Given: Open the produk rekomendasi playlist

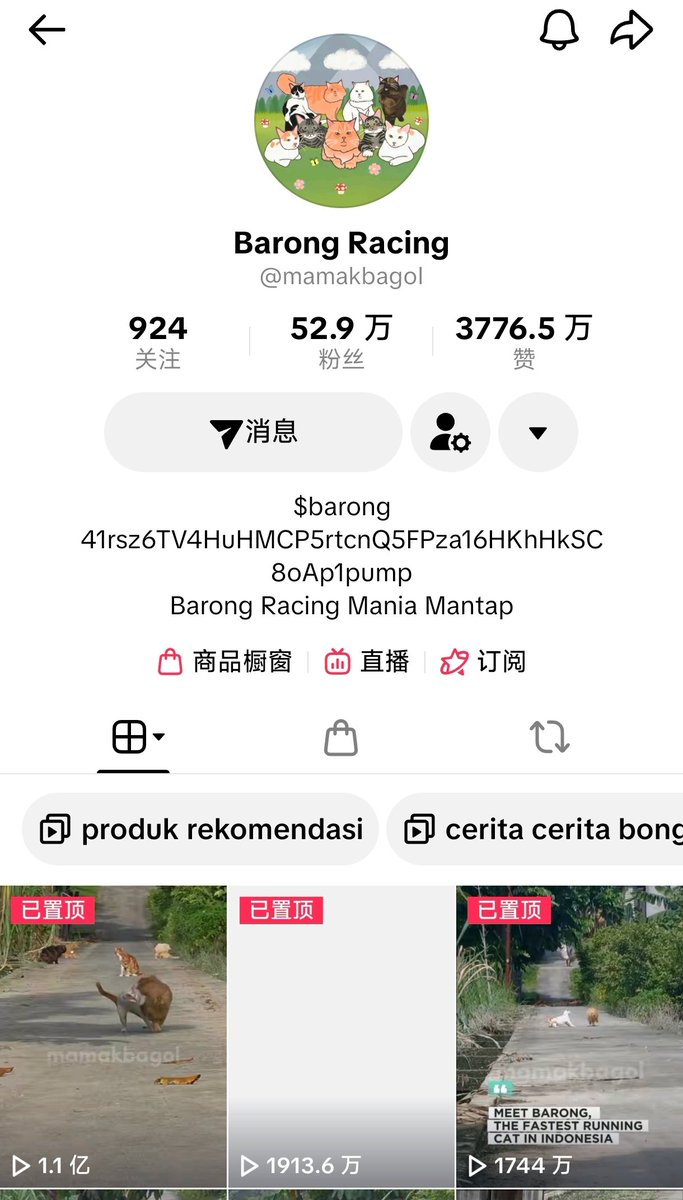Looking at the screenshot, I should tap(201, 829).
